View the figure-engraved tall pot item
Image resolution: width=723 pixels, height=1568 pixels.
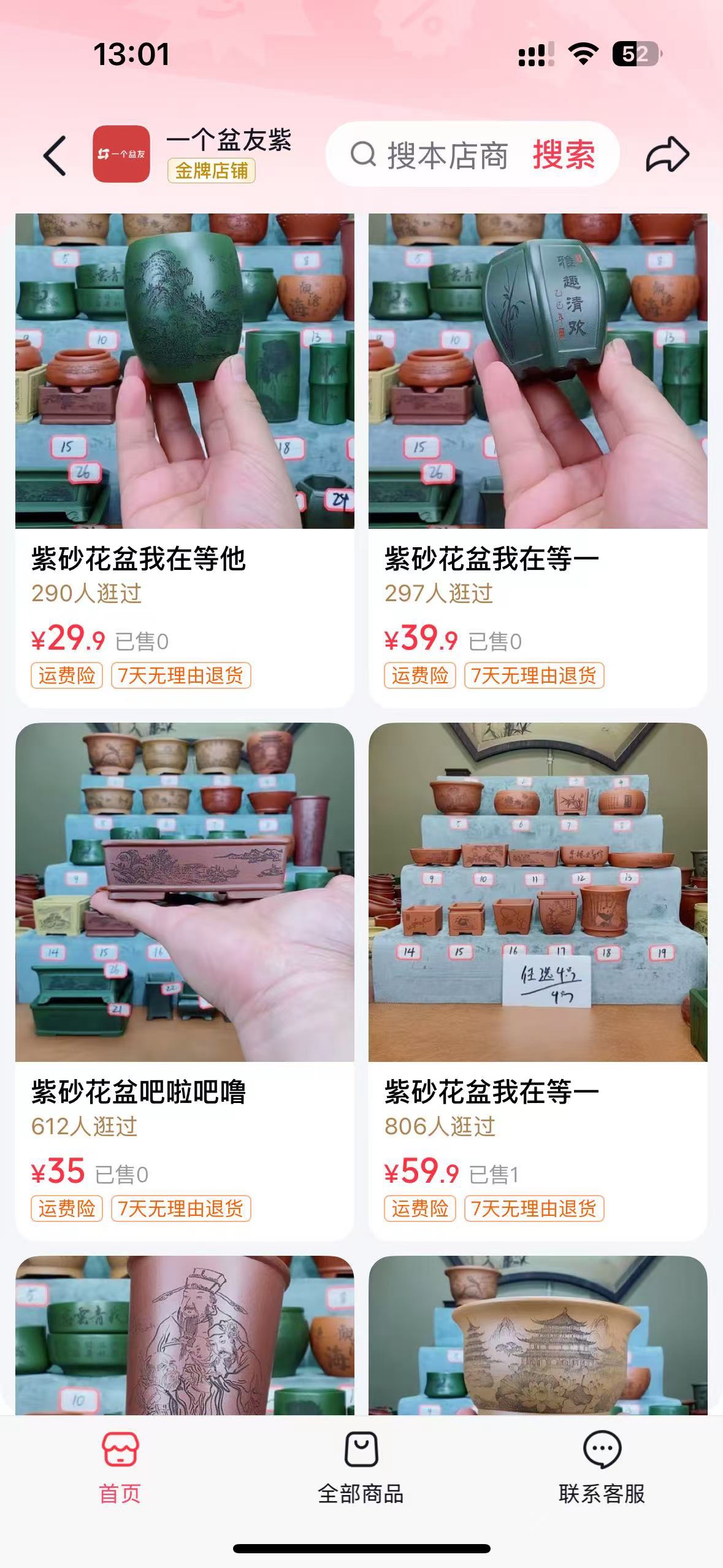185,1337
